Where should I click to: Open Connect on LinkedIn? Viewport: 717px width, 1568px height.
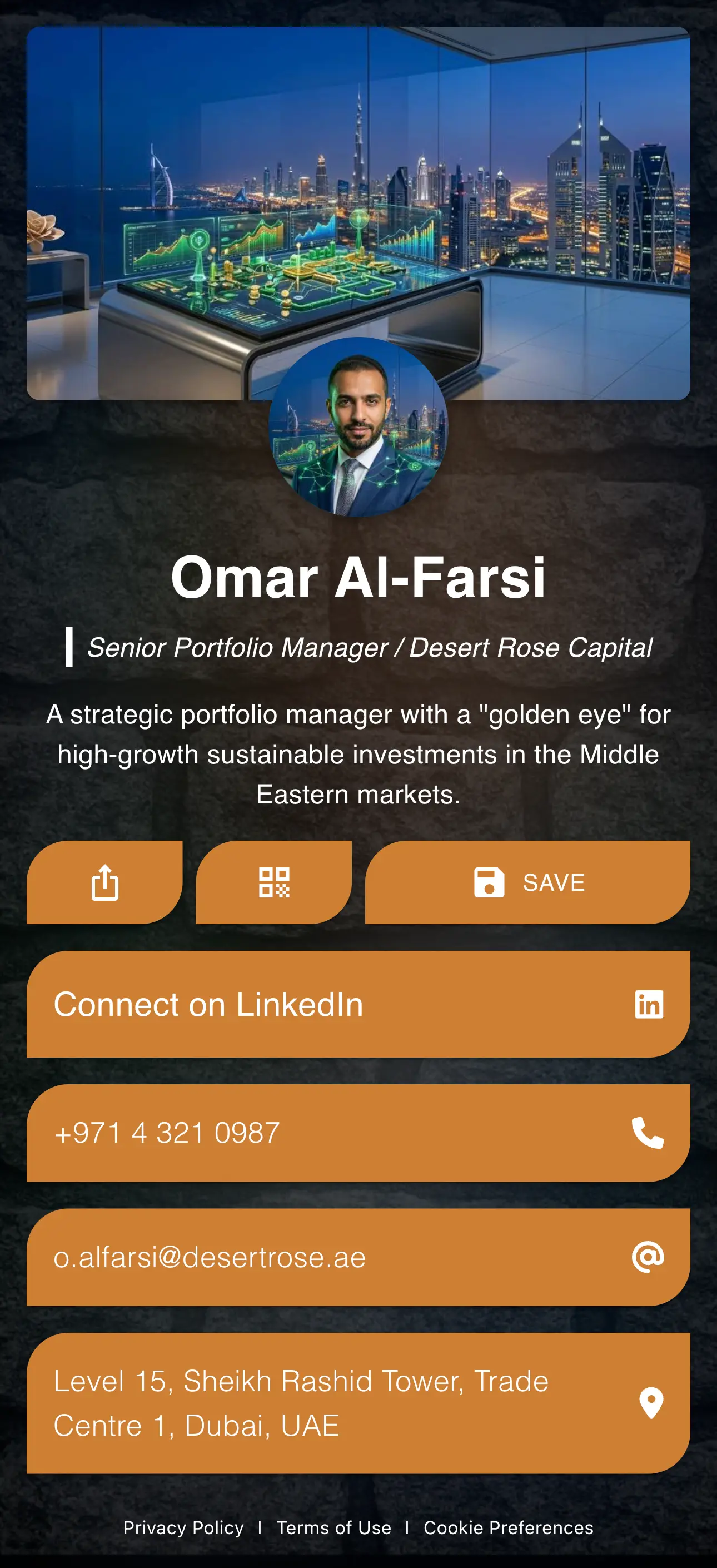click(358, 1004)
